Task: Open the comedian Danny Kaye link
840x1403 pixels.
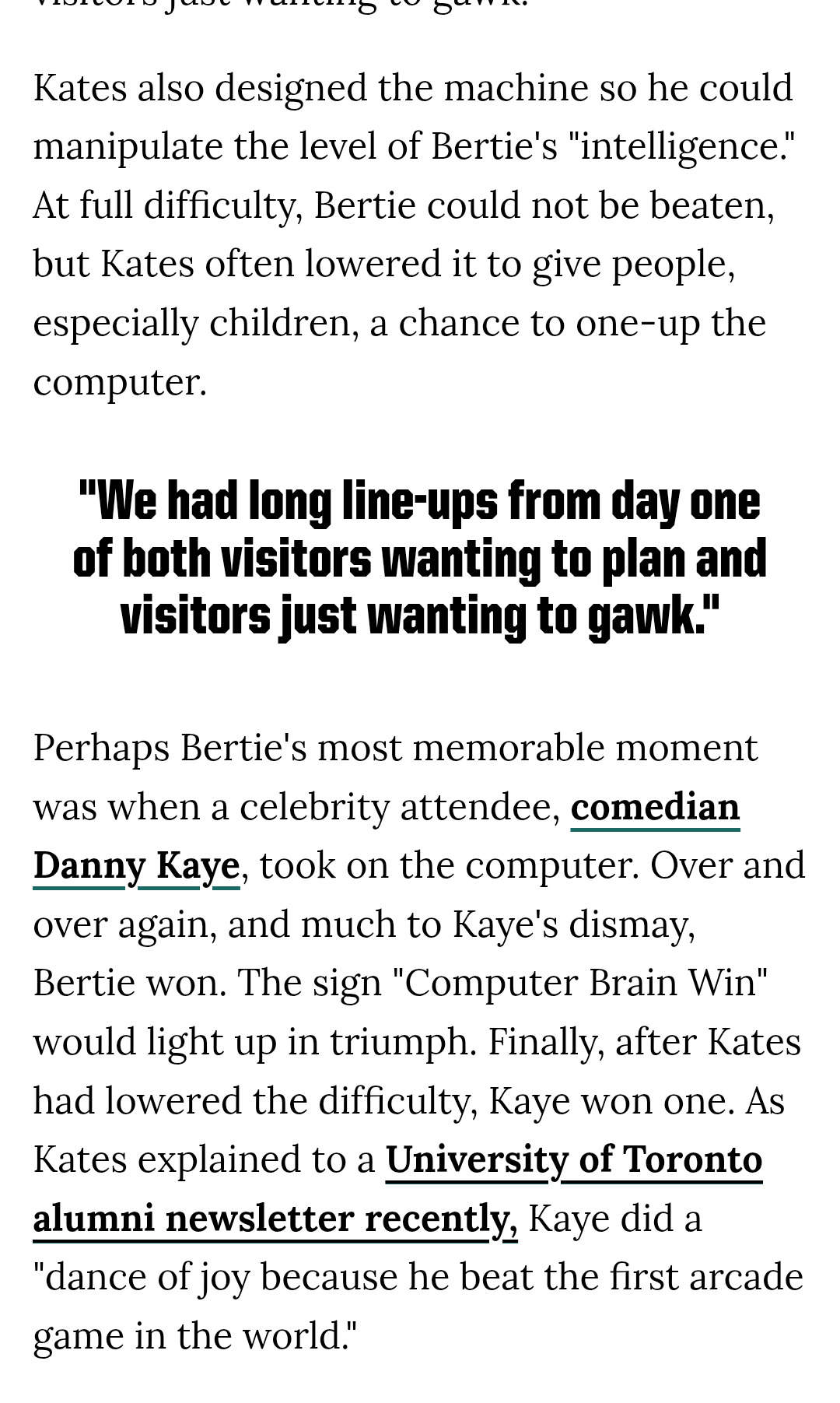Action: click(654, 807)
